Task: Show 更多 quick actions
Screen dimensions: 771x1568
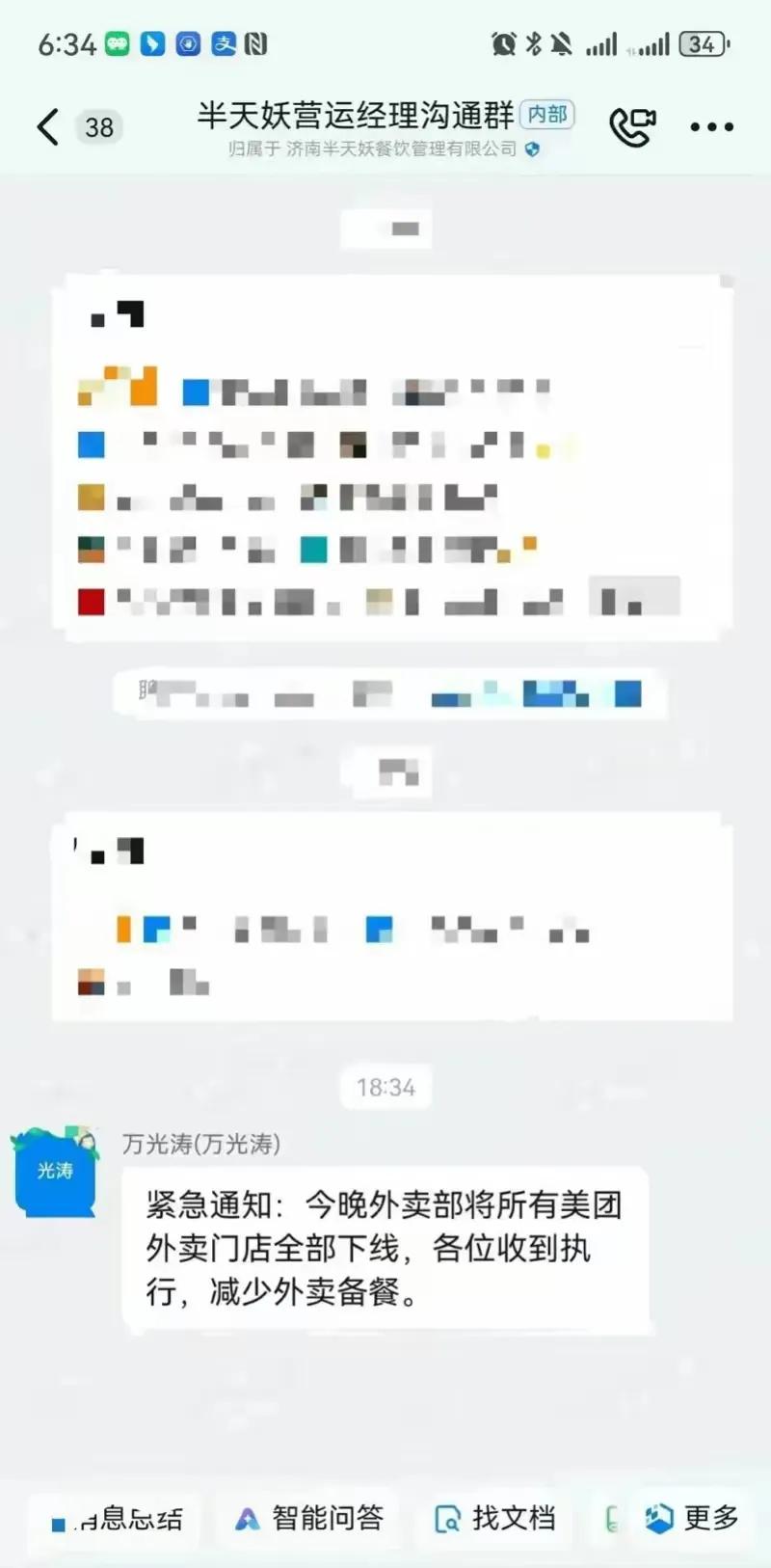Action: tap(692, 1519)
